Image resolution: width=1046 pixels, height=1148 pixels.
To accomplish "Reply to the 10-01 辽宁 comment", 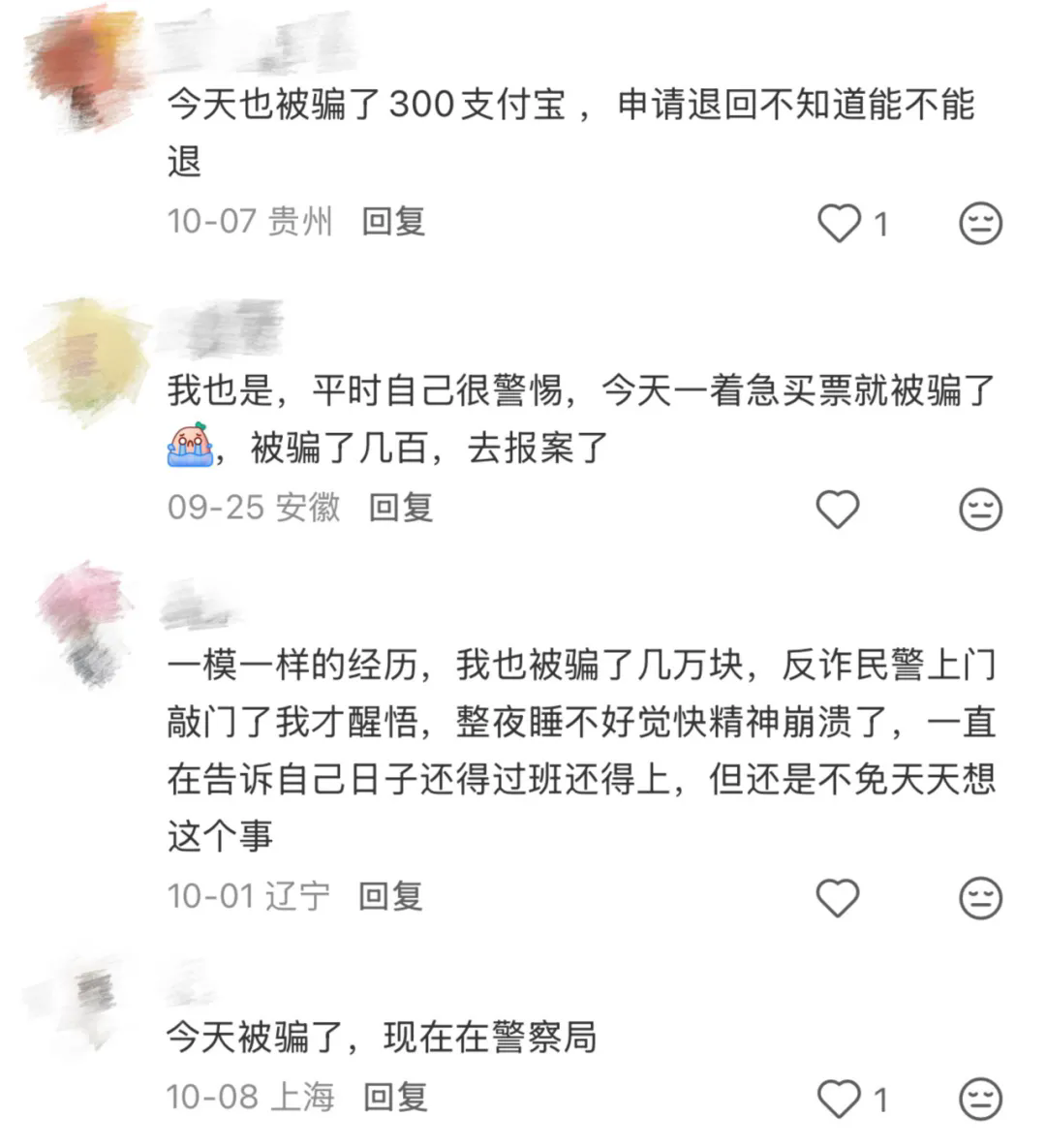I will 390,896.
